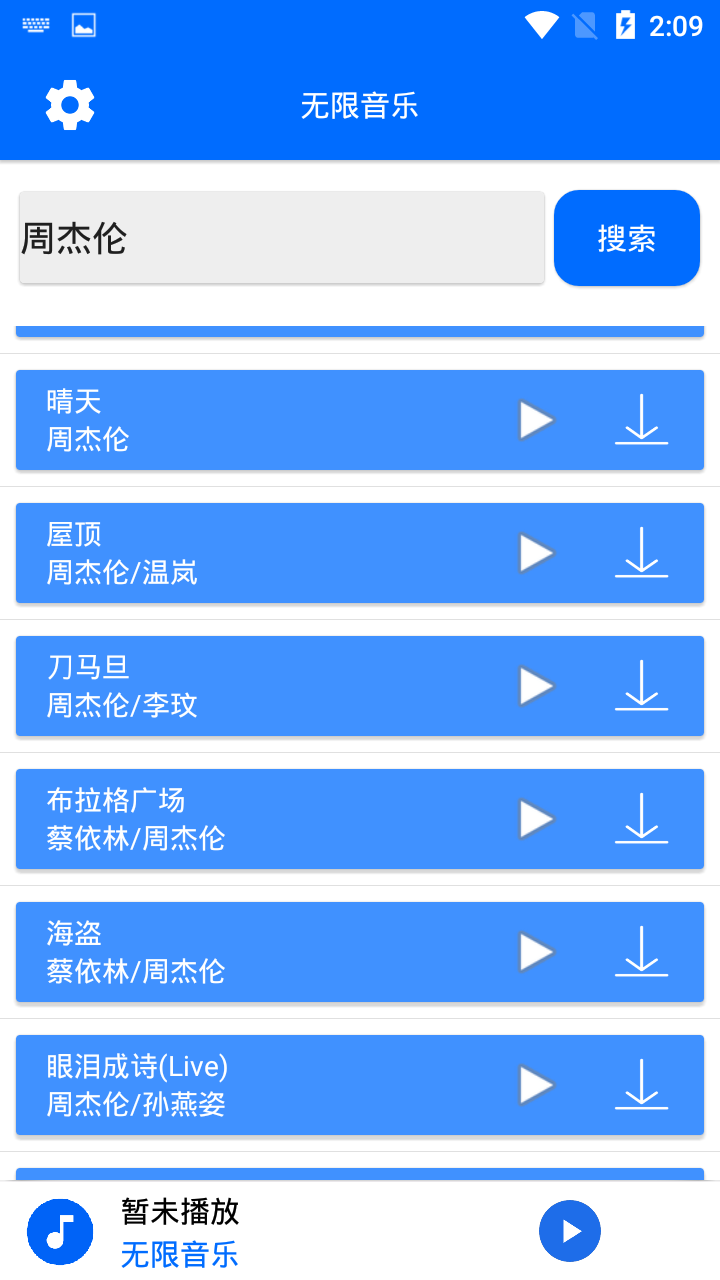This screenshot has width=720, height=1280.
Task: Play the song 刀马旦
Action: pos(535,685)
